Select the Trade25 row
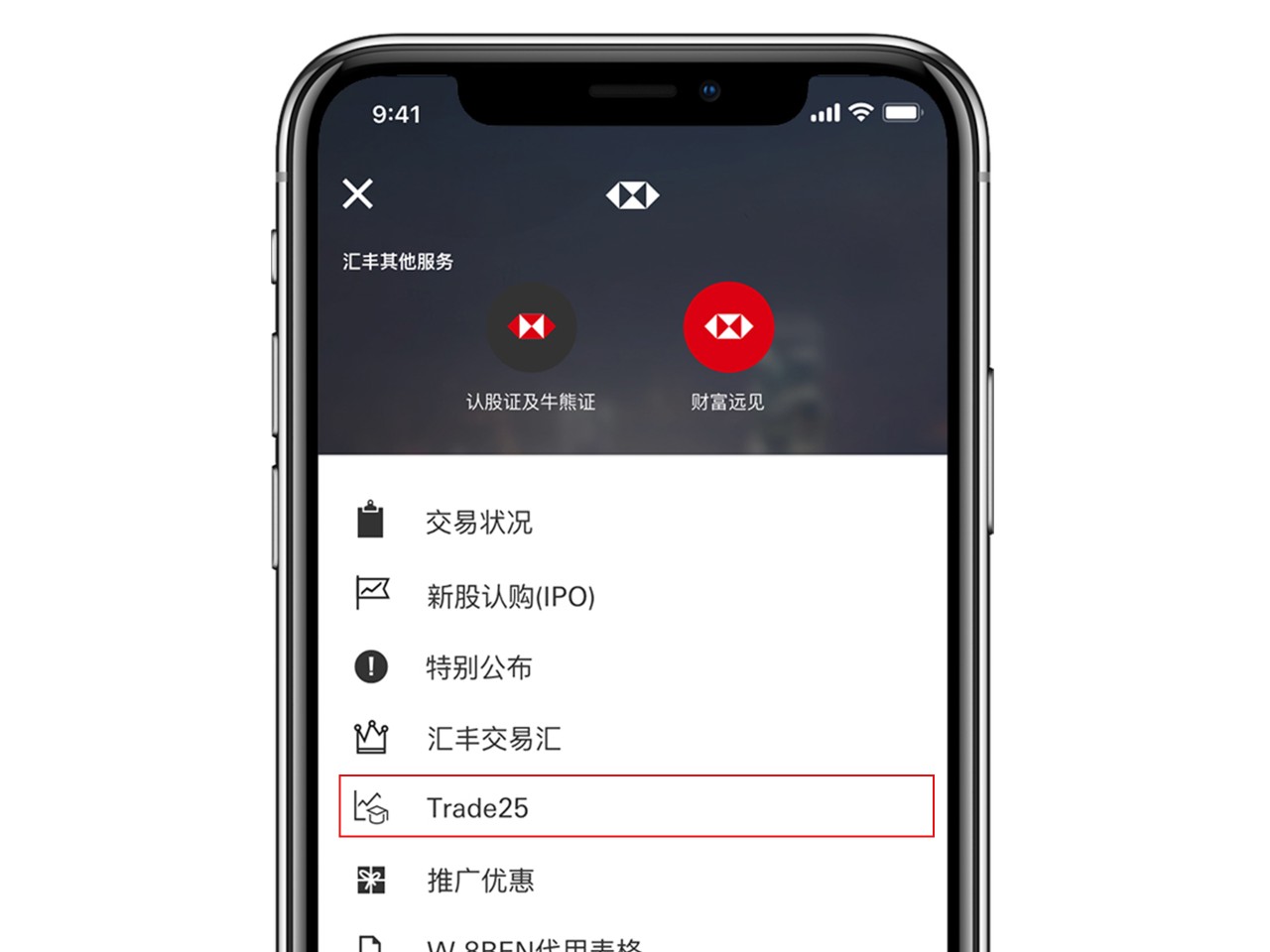The width and height of the screenshot is (1270, 952). [x=635, y=807]
